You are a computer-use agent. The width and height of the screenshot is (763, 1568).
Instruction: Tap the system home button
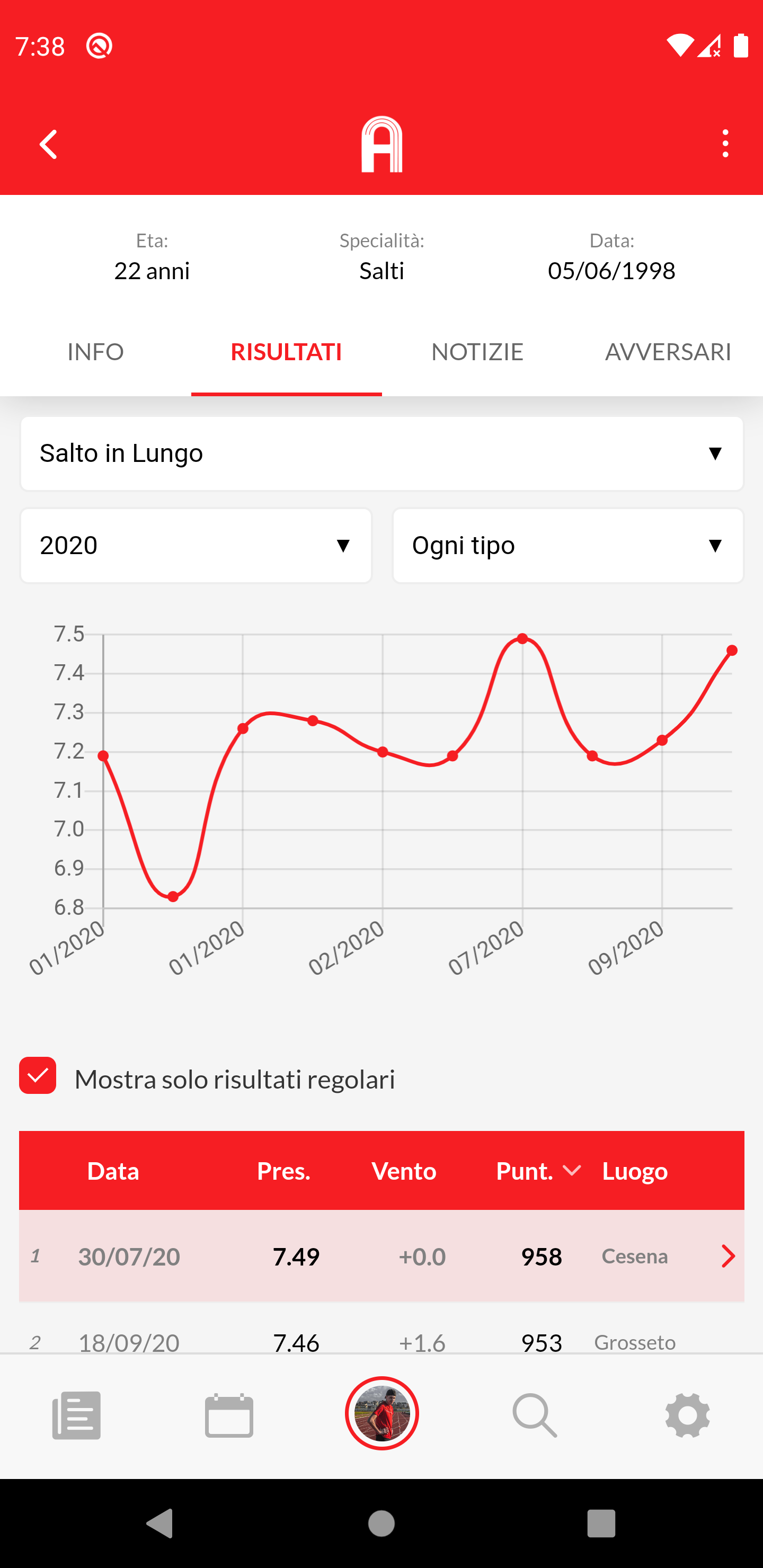point(381,1524)
